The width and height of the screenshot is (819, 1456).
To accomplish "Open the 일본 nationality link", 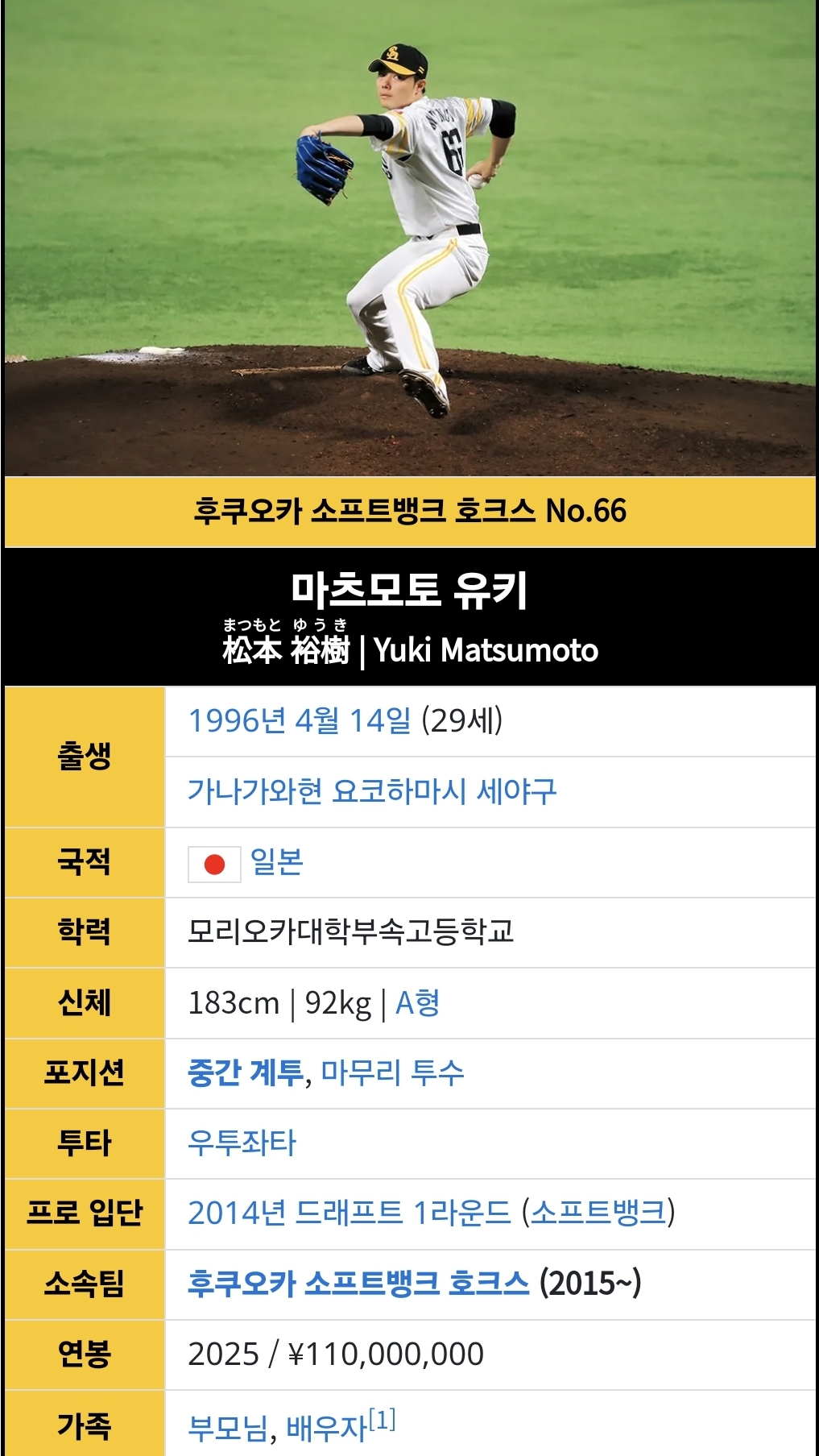I will (276, 862).
